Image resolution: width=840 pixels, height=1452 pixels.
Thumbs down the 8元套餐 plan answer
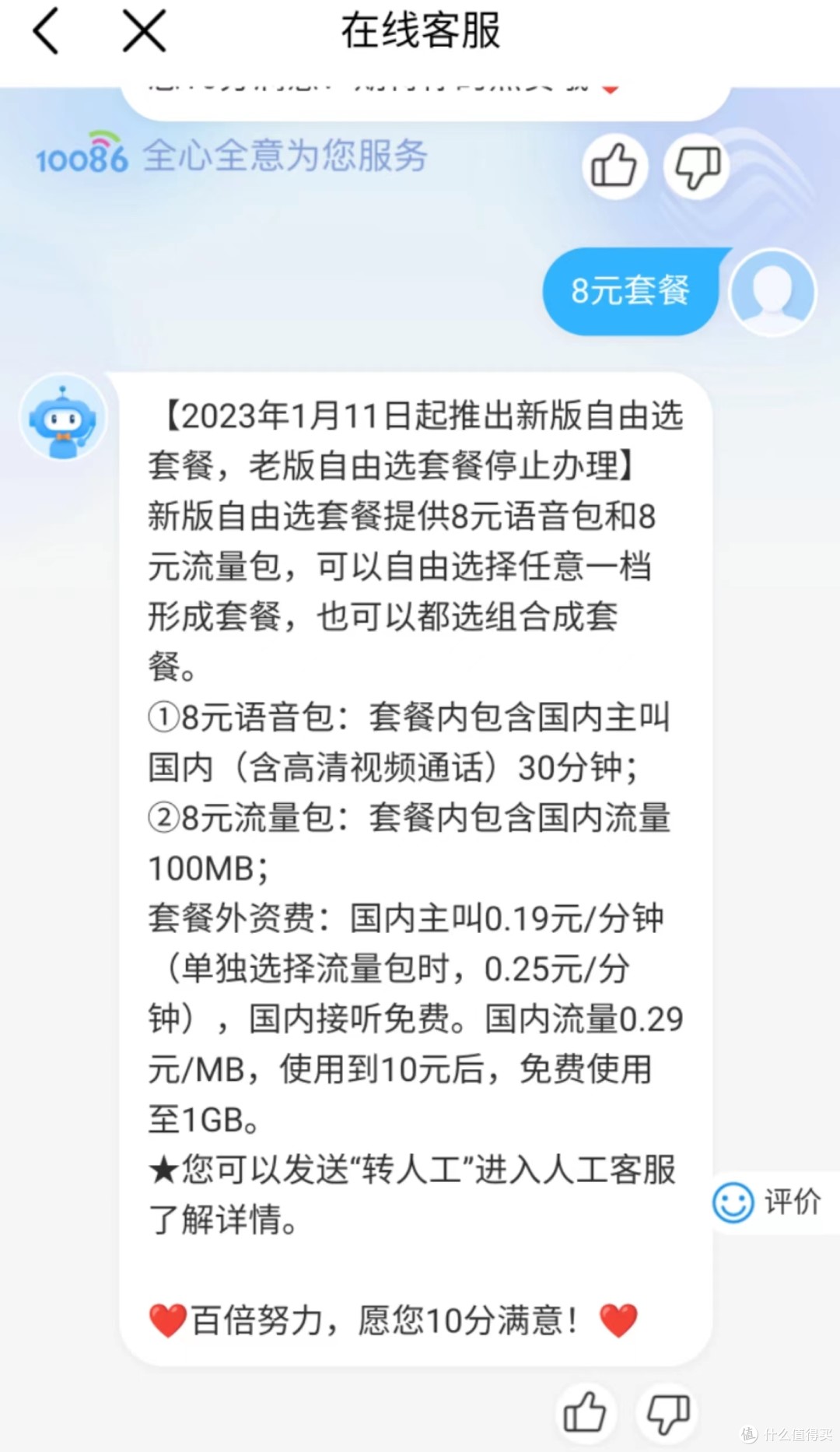click(x=667, y=1412)
